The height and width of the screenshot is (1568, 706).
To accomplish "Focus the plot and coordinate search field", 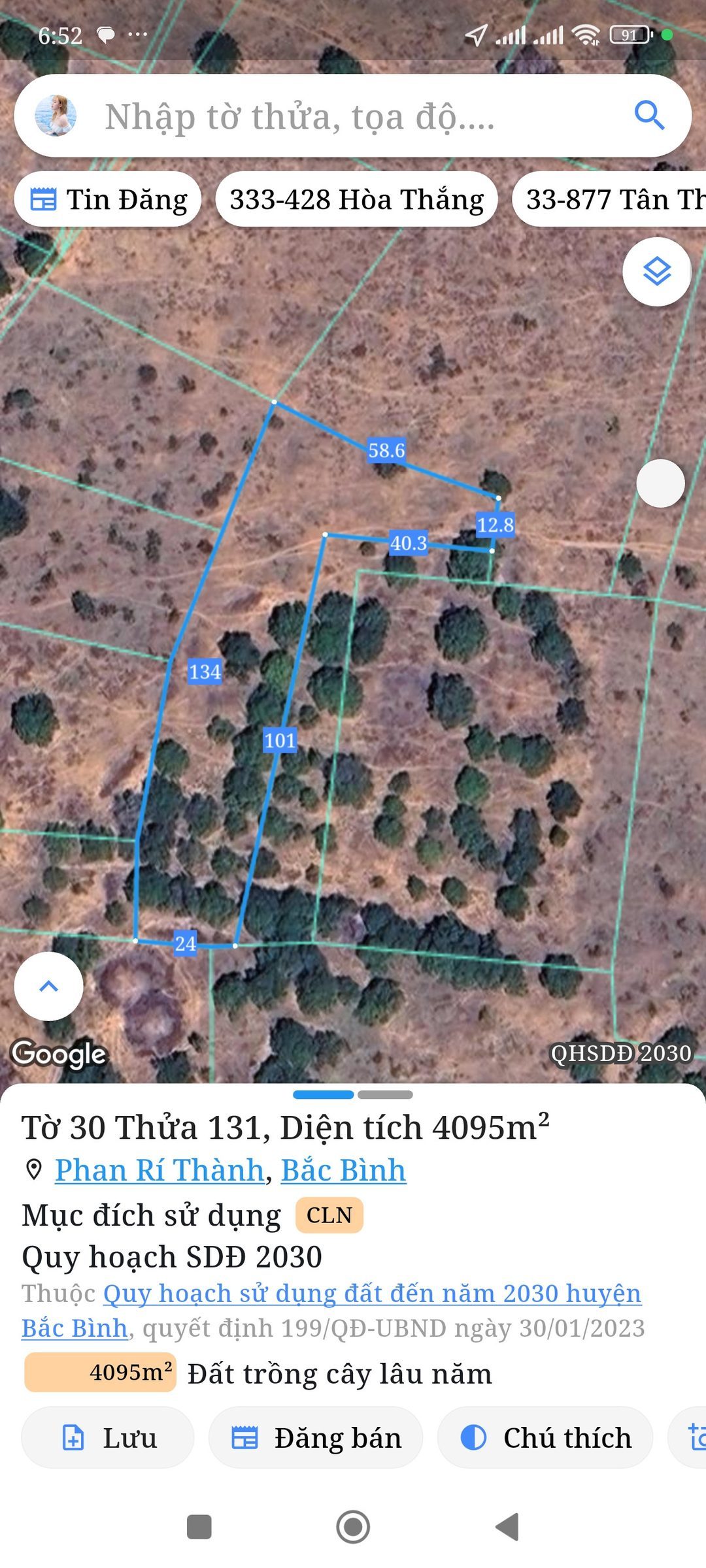I will (x=353, y=116).
